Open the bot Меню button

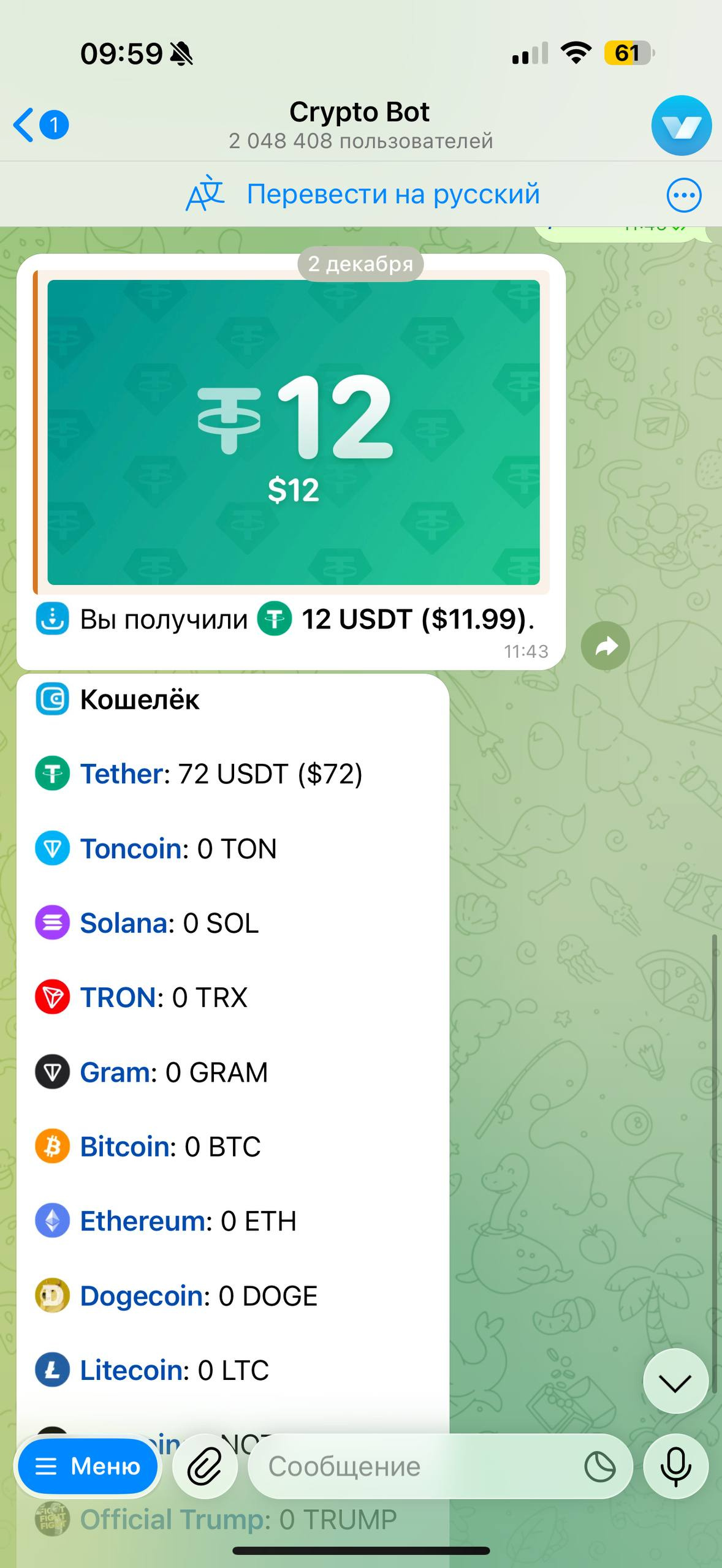pyautogui.click(x=87, y=1466)
